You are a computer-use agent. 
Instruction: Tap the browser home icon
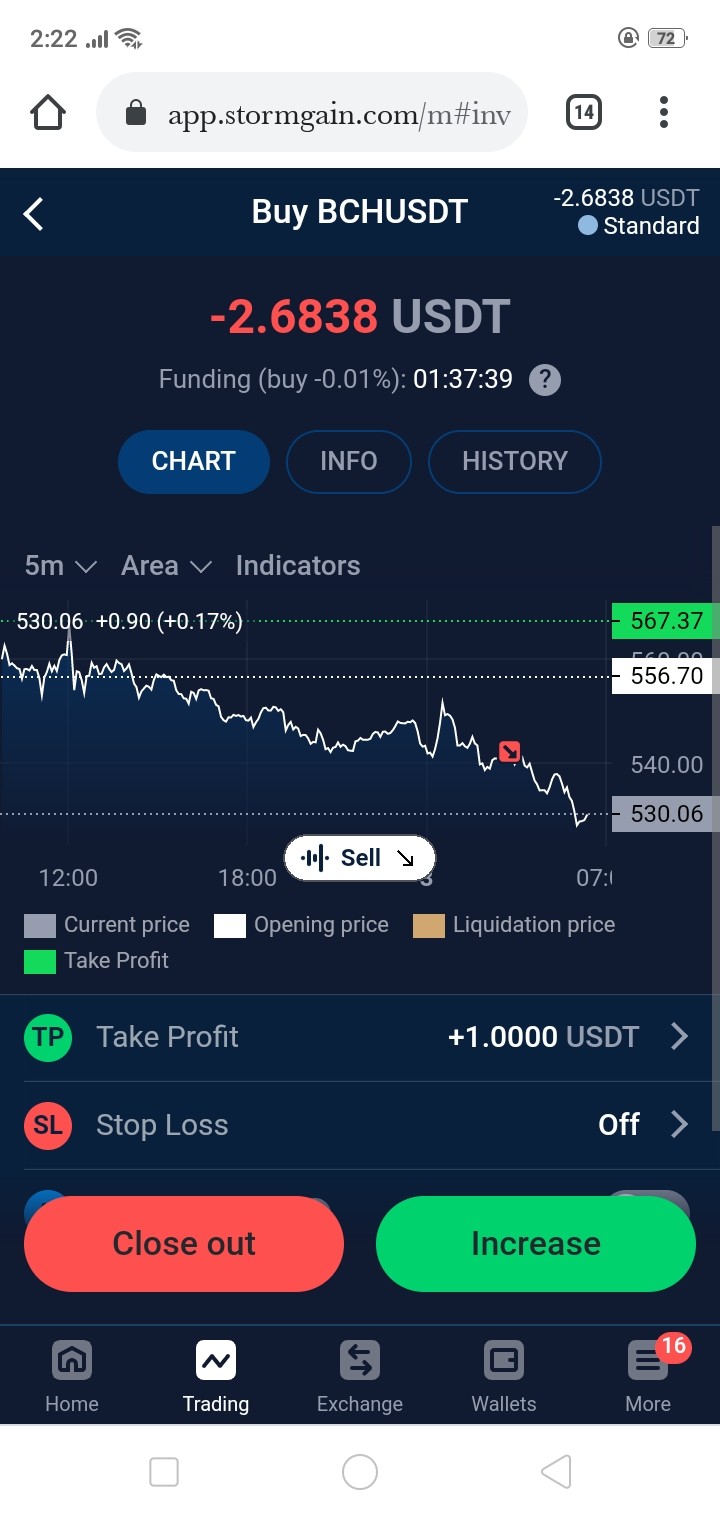(48, 113)
